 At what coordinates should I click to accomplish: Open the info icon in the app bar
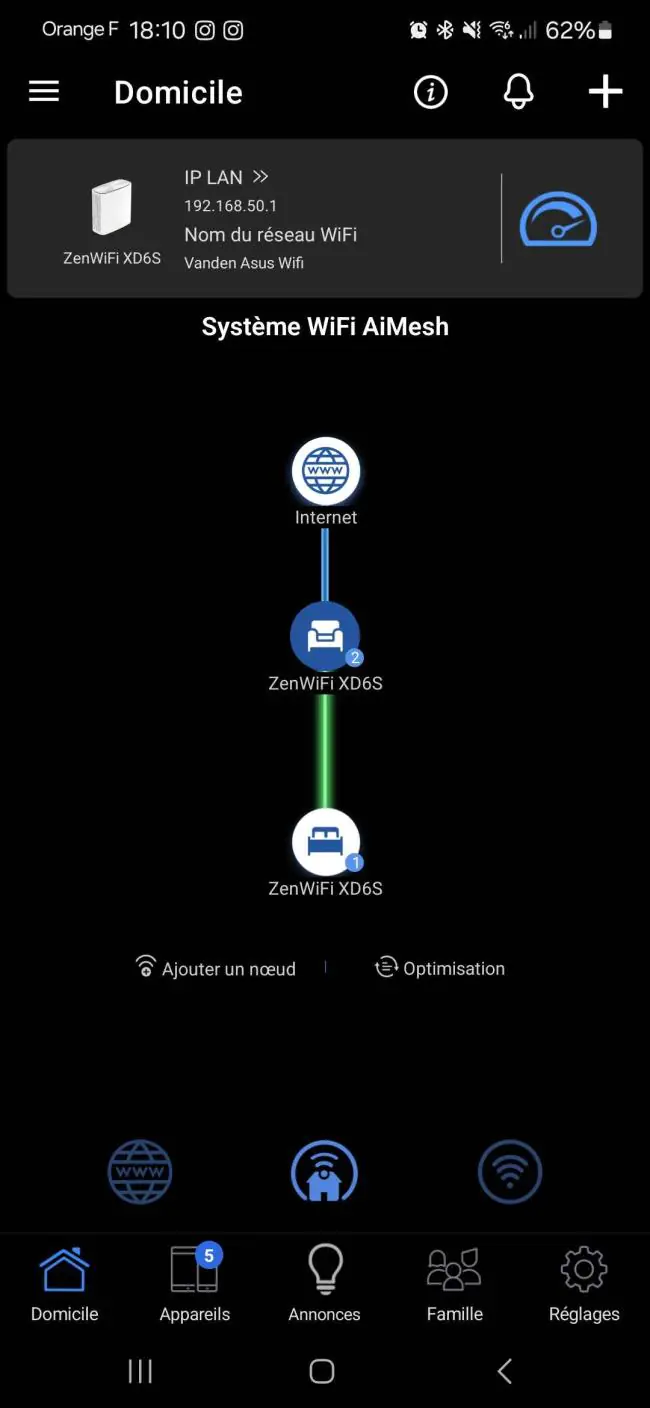431,92
